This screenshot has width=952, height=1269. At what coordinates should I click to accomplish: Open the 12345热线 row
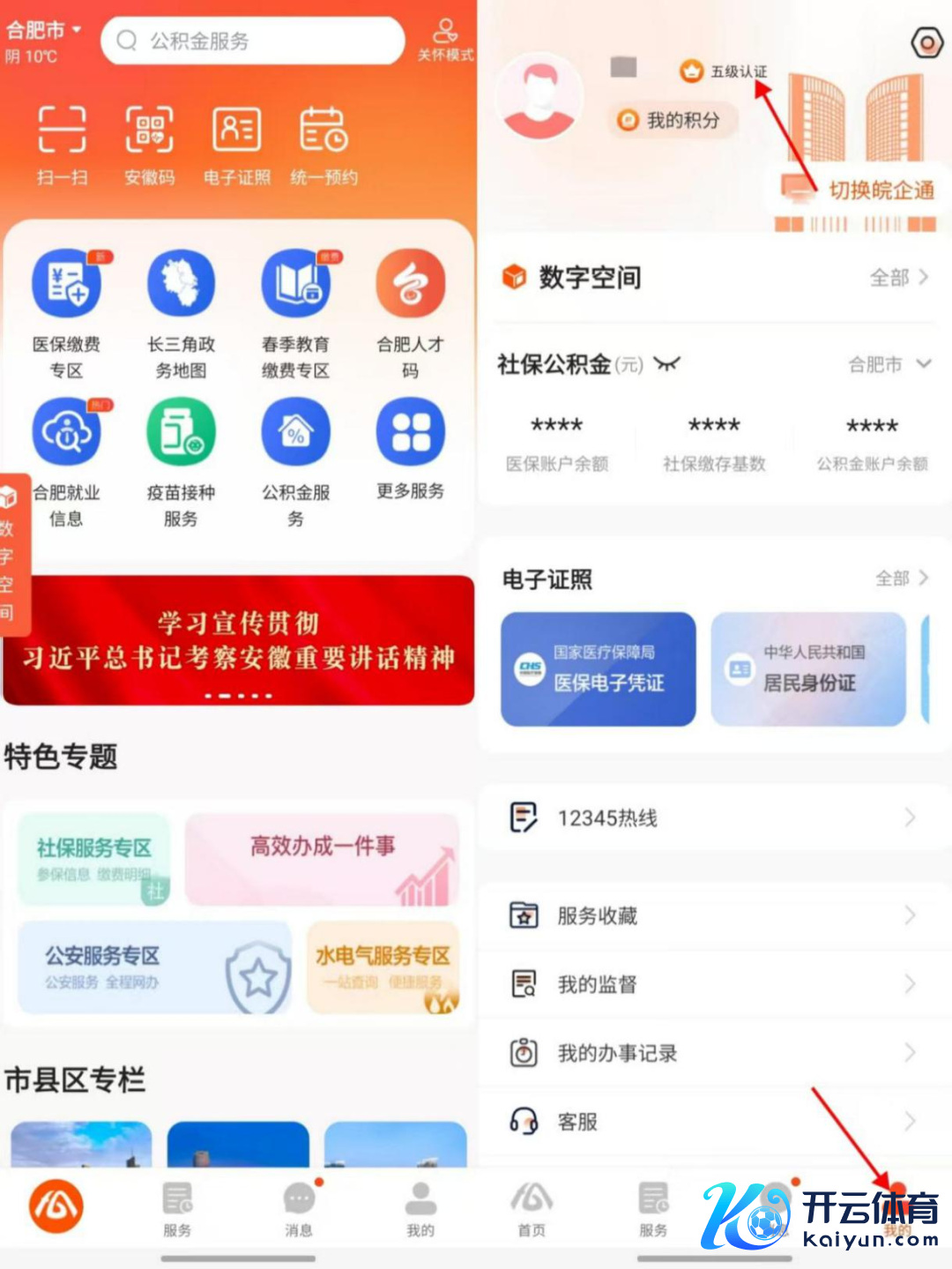coord(714,818)
